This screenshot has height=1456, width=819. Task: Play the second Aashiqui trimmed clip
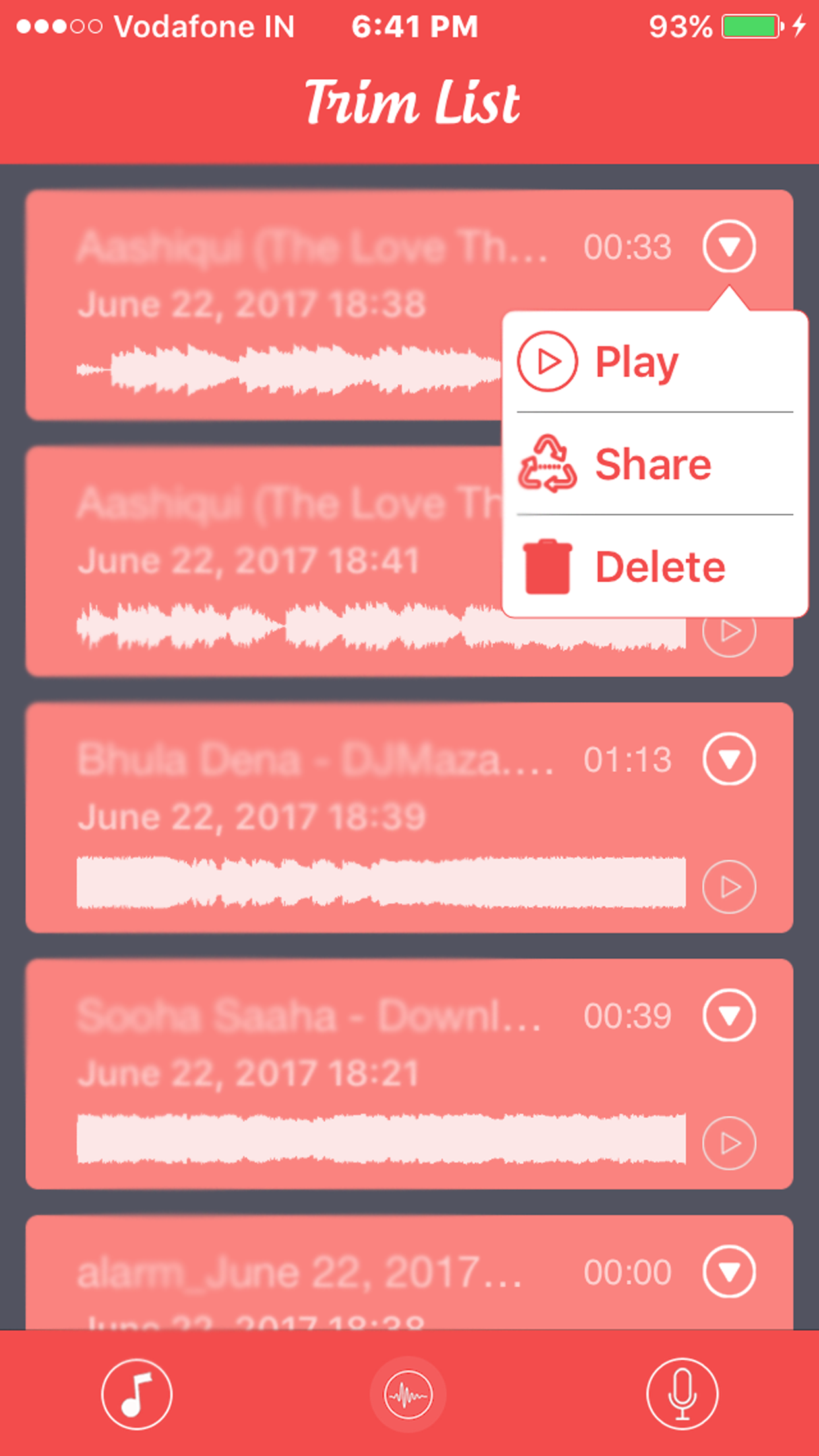pyautogui.click(x=729, y=630)
